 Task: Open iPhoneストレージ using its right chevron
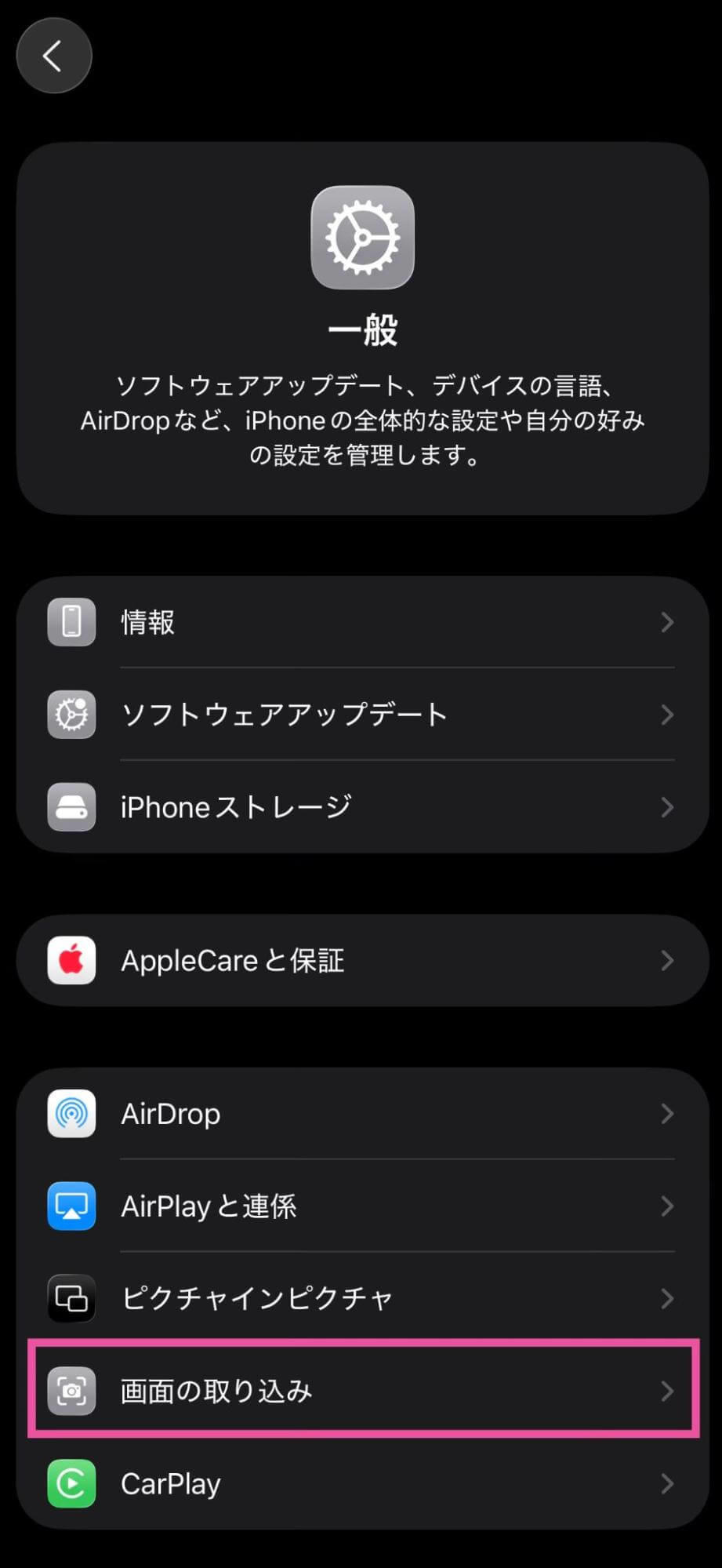tap(667, 806)
